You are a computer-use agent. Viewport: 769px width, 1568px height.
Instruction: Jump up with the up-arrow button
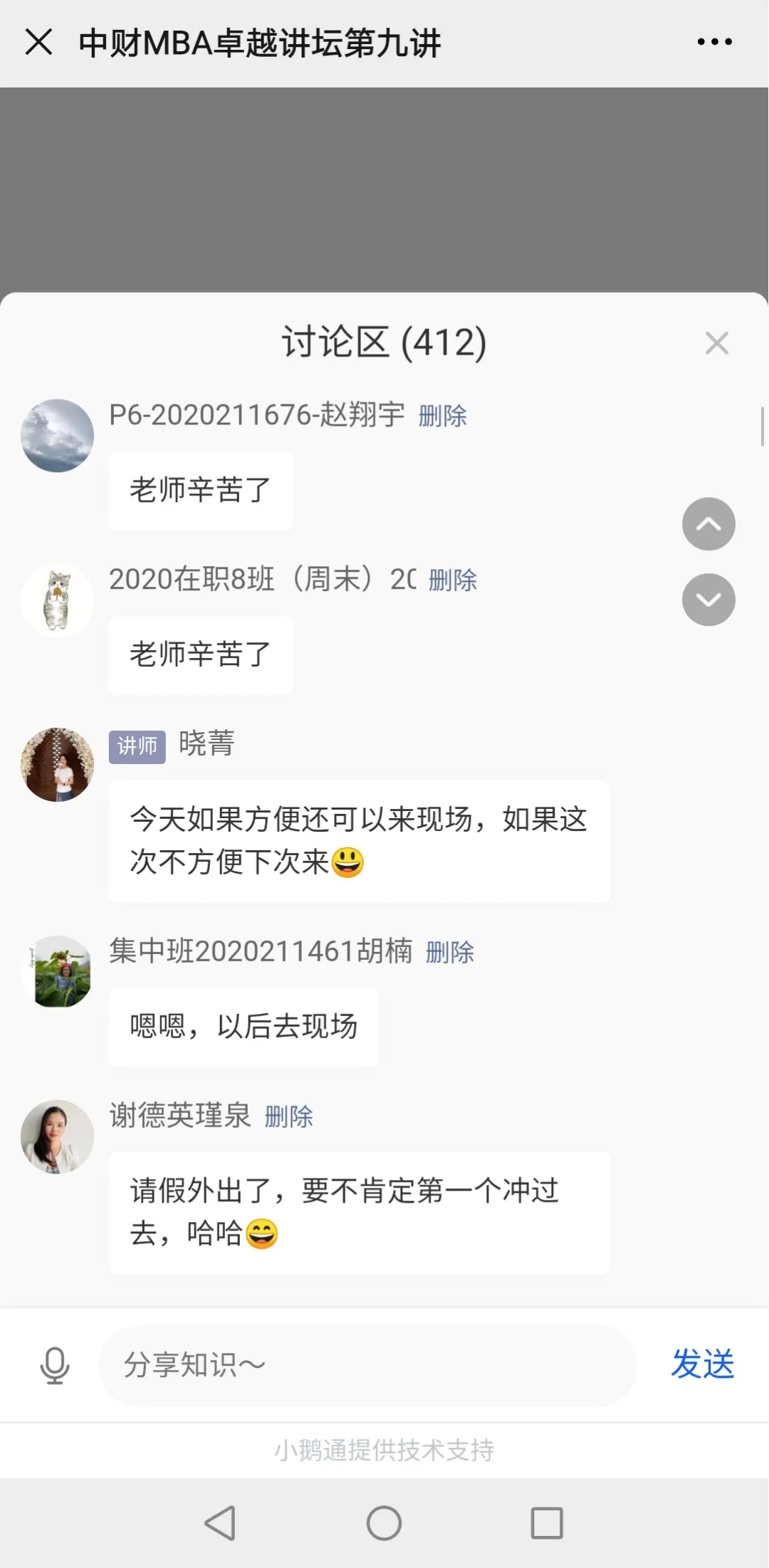click(708, 524)
